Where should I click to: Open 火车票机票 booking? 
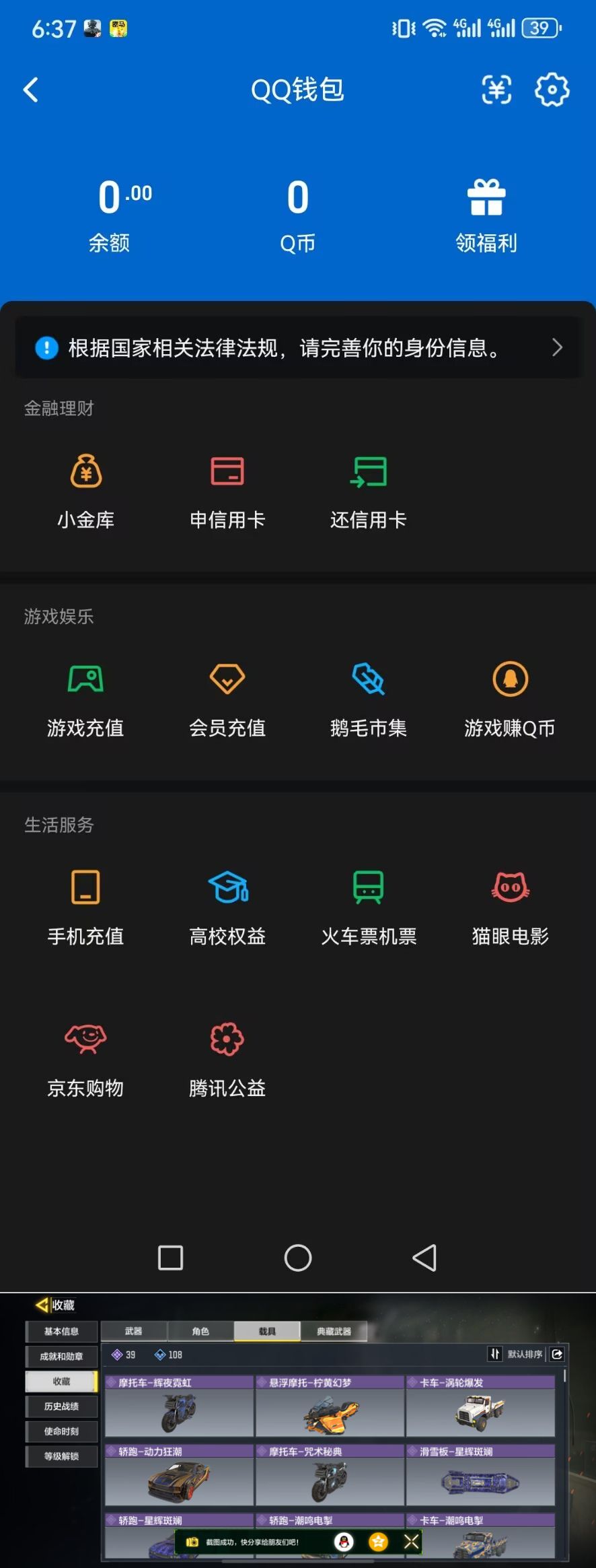(369, 906)
